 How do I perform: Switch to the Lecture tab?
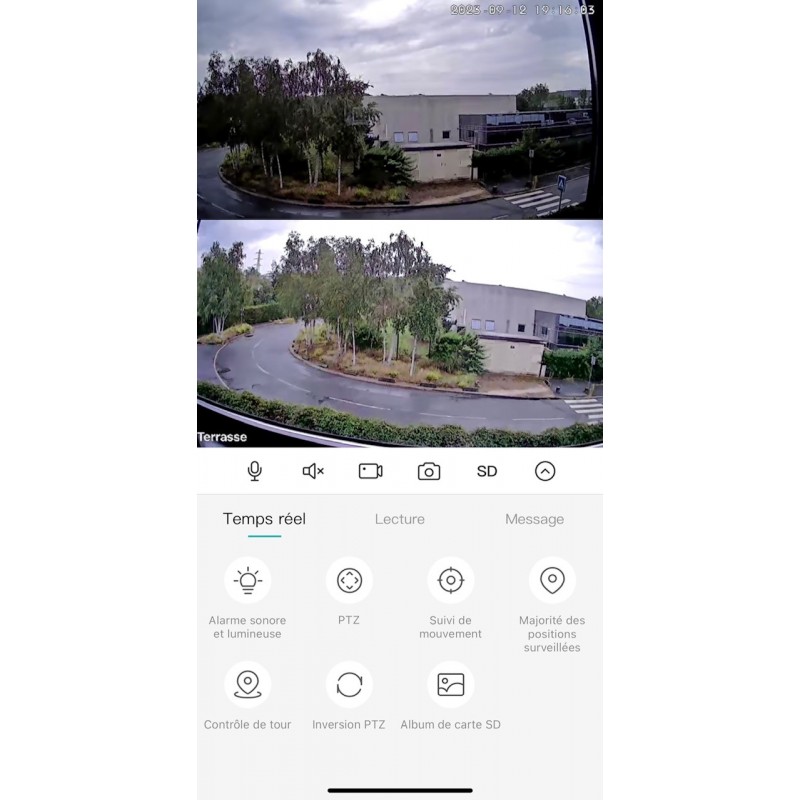click(x=399, y=519)
